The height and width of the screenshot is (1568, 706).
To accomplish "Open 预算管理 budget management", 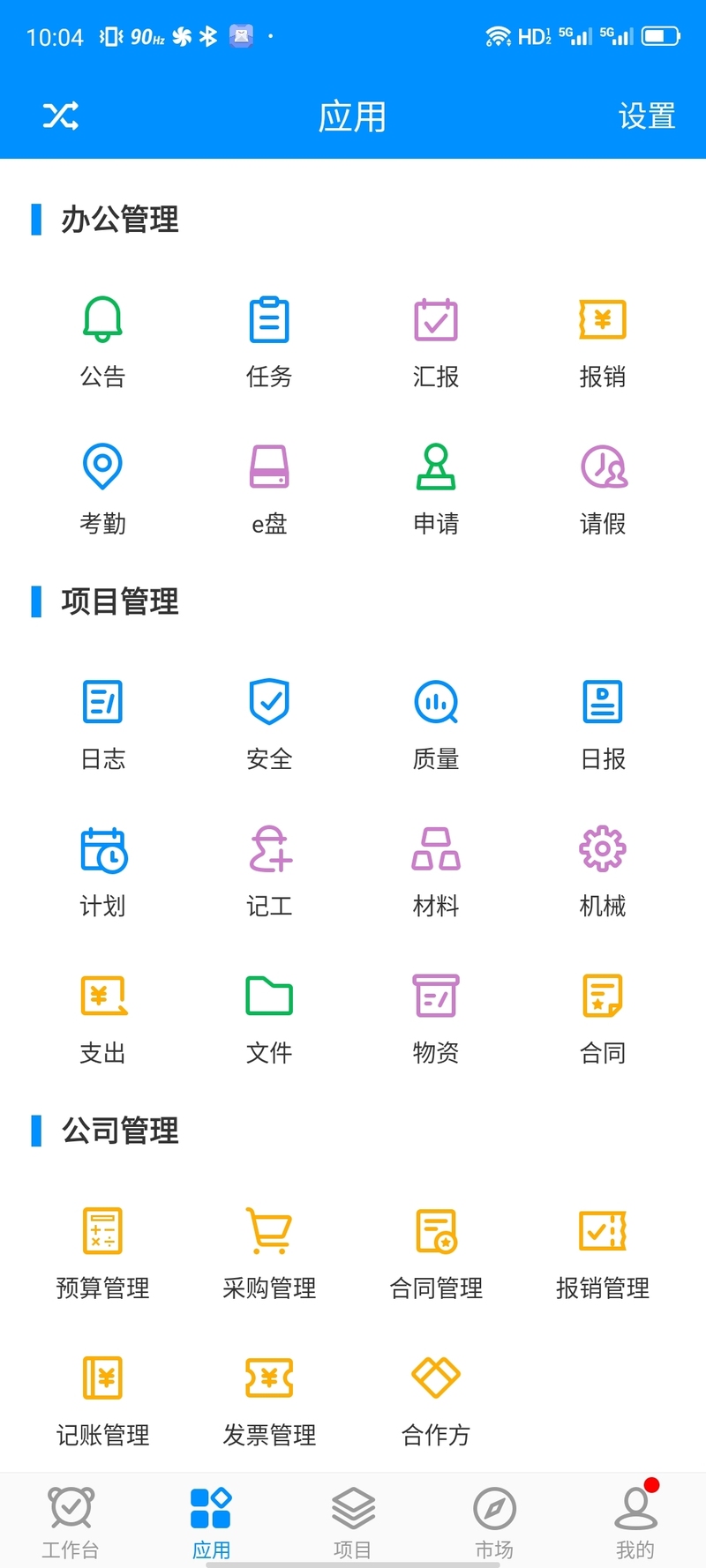I will (102, 1253).
